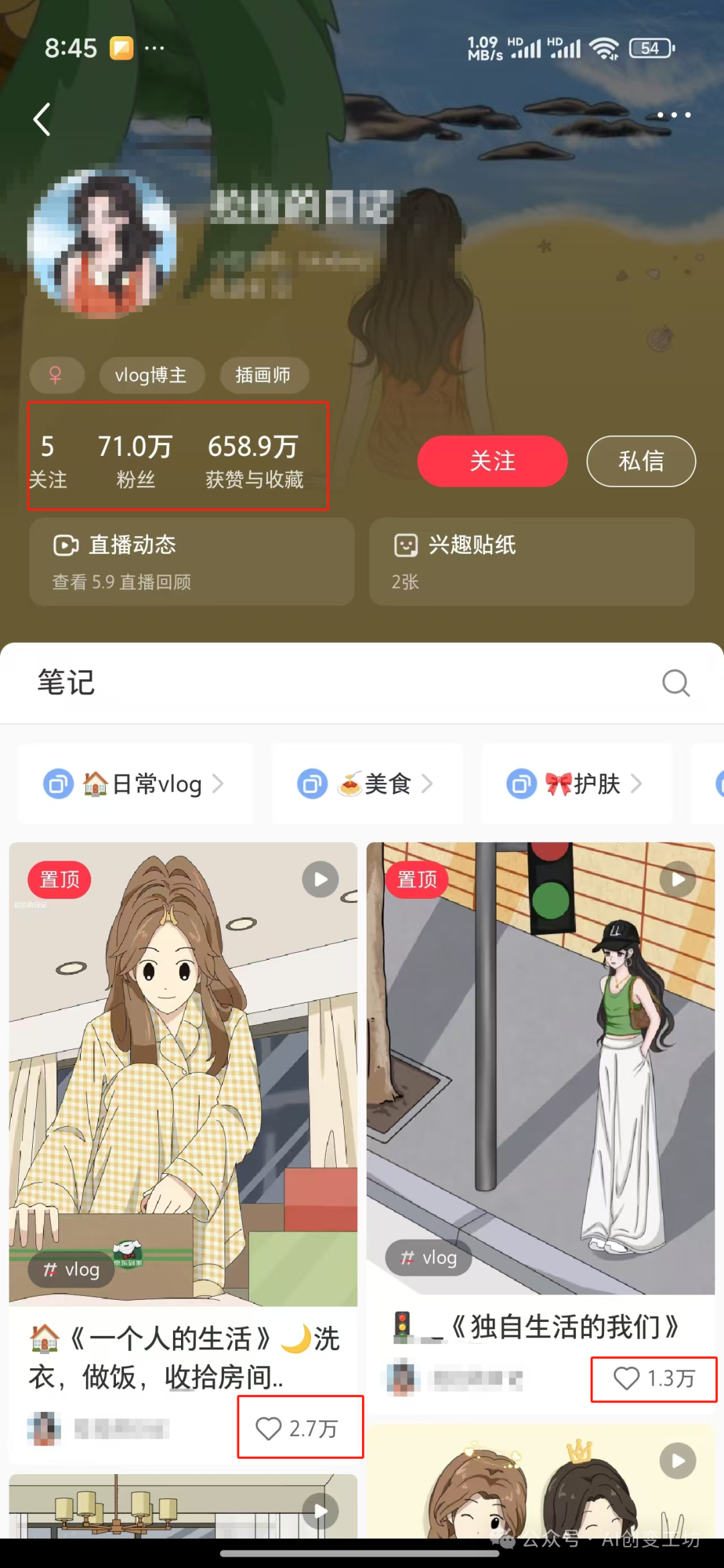Image resolution: width=724 pixels, height=1568 pixels.
Task: Tap the back arrow at top left
Action: (x=42, y=119)
